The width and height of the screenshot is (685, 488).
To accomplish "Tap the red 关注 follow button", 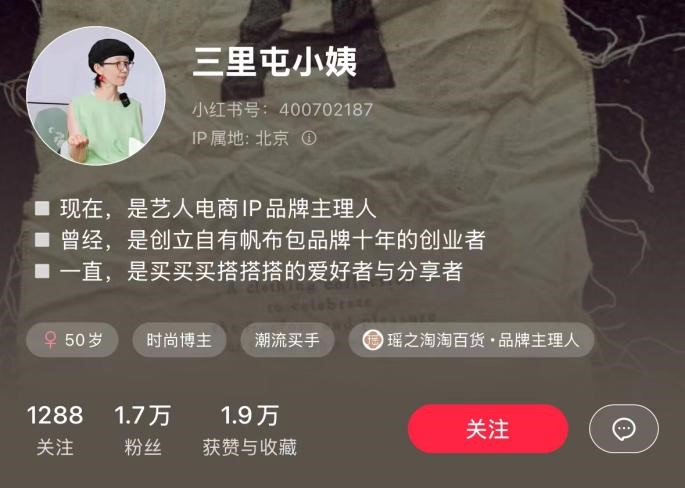I will (x=488, y=429).
